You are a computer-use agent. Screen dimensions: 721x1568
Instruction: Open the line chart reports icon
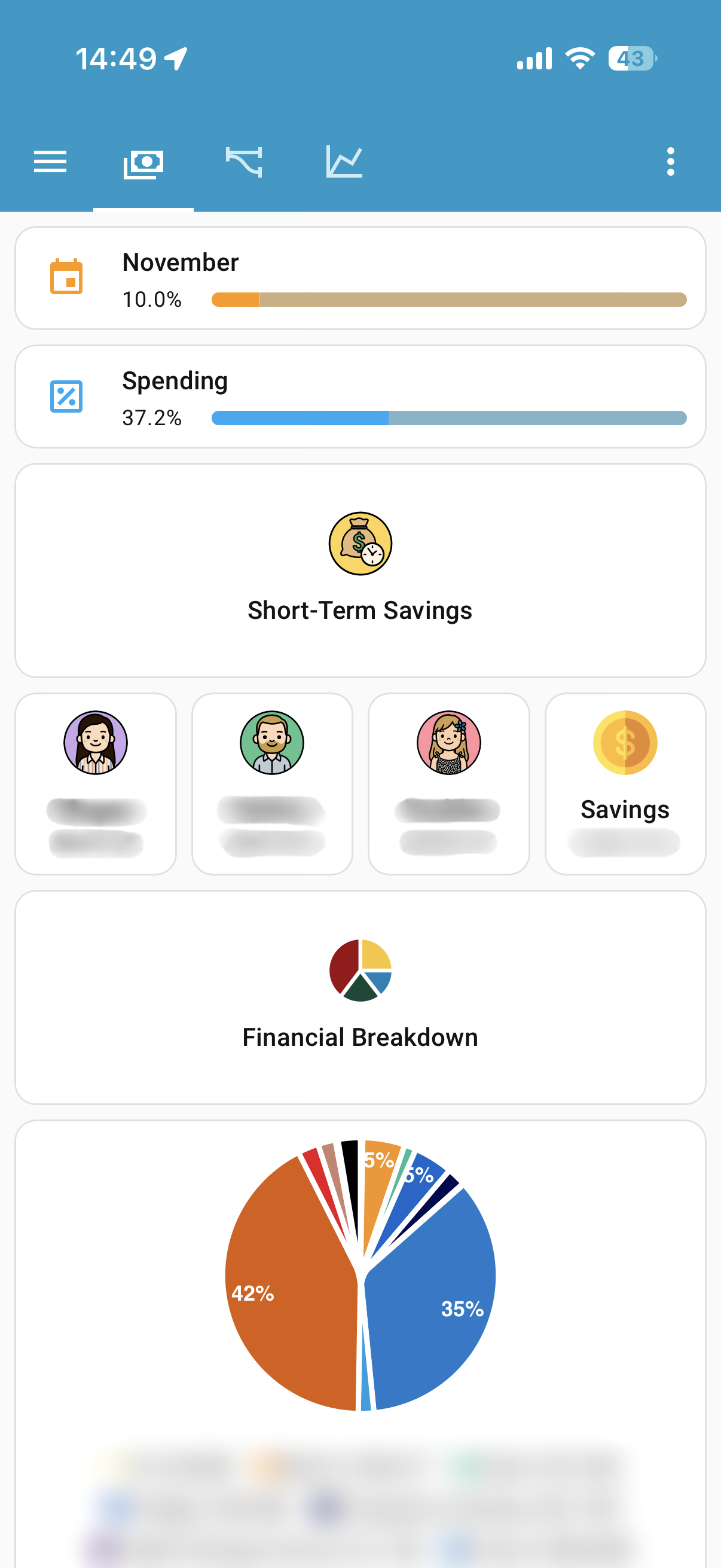coord(343,161)
